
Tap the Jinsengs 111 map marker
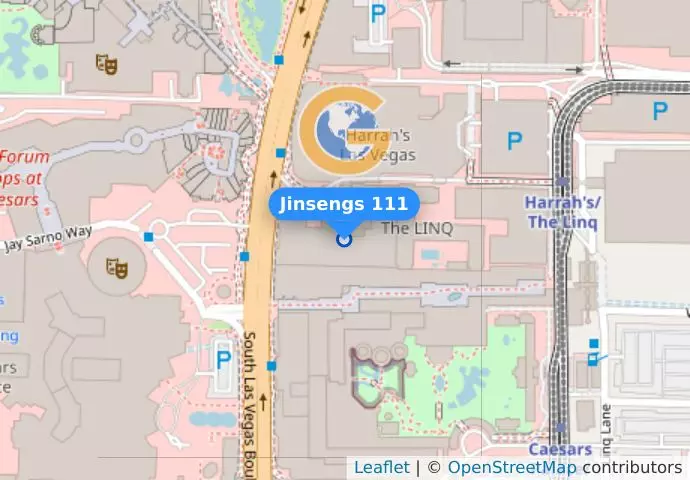[344, 239]
